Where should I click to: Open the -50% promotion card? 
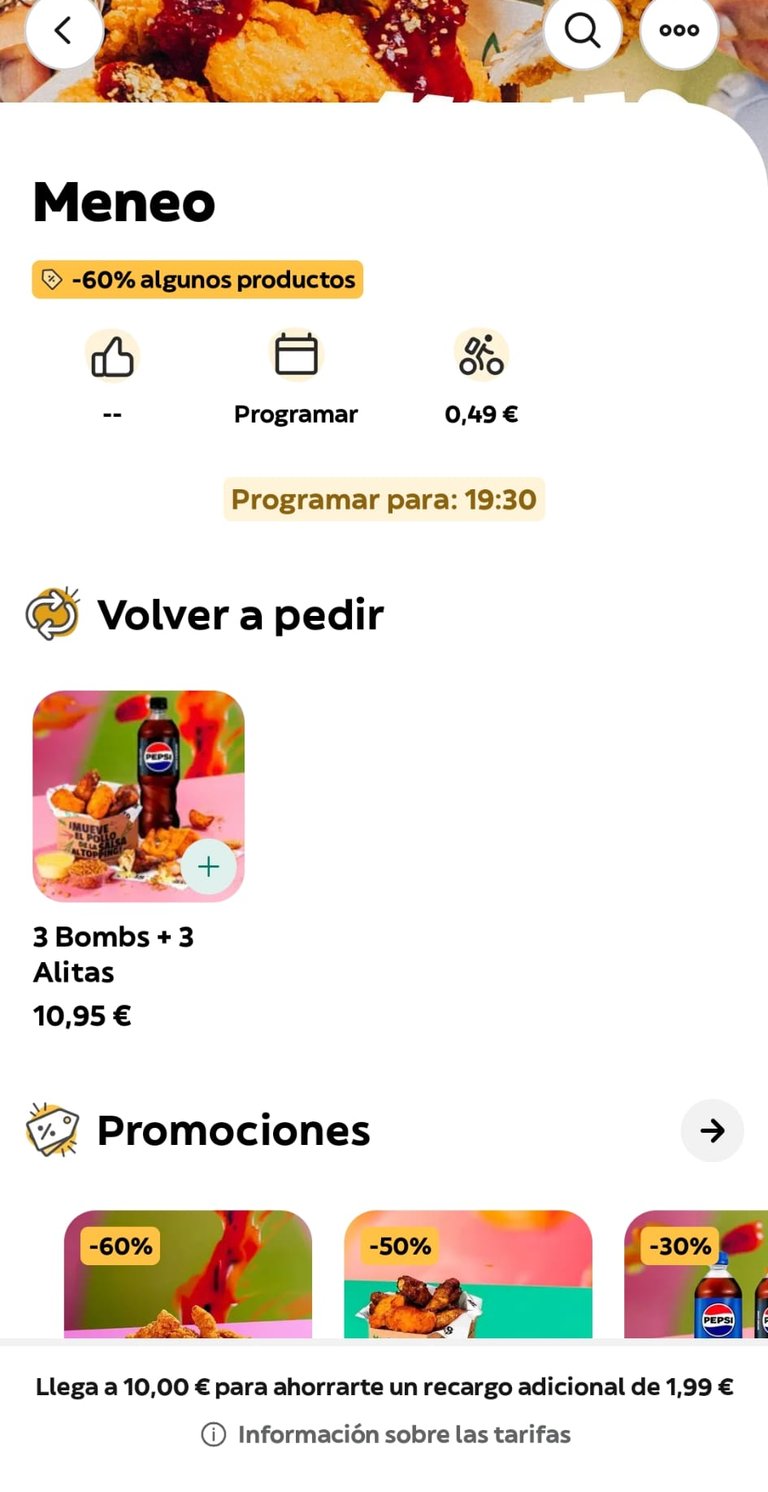pos(468,1274)
